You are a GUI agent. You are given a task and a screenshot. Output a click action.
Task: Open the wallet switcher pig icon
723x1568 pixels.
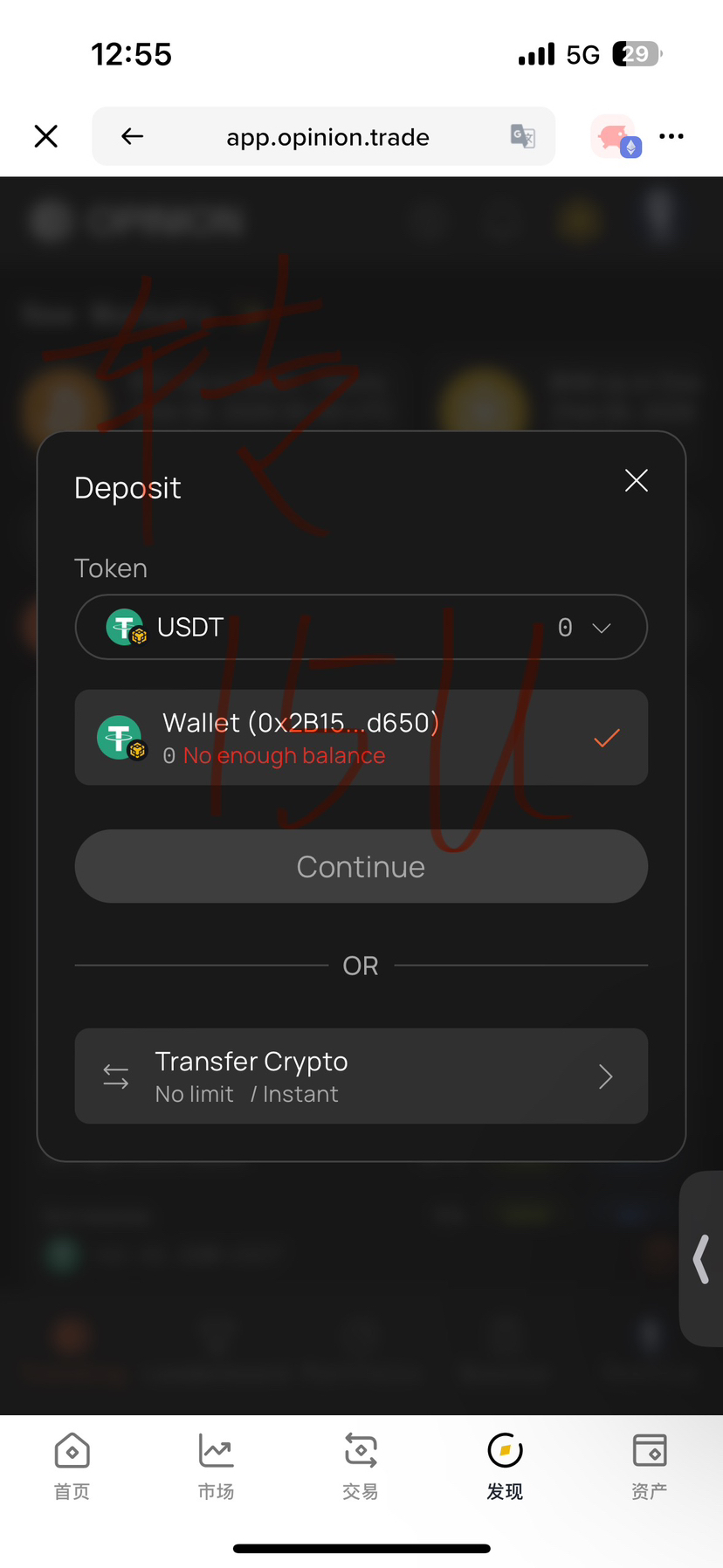click(615, 136)
